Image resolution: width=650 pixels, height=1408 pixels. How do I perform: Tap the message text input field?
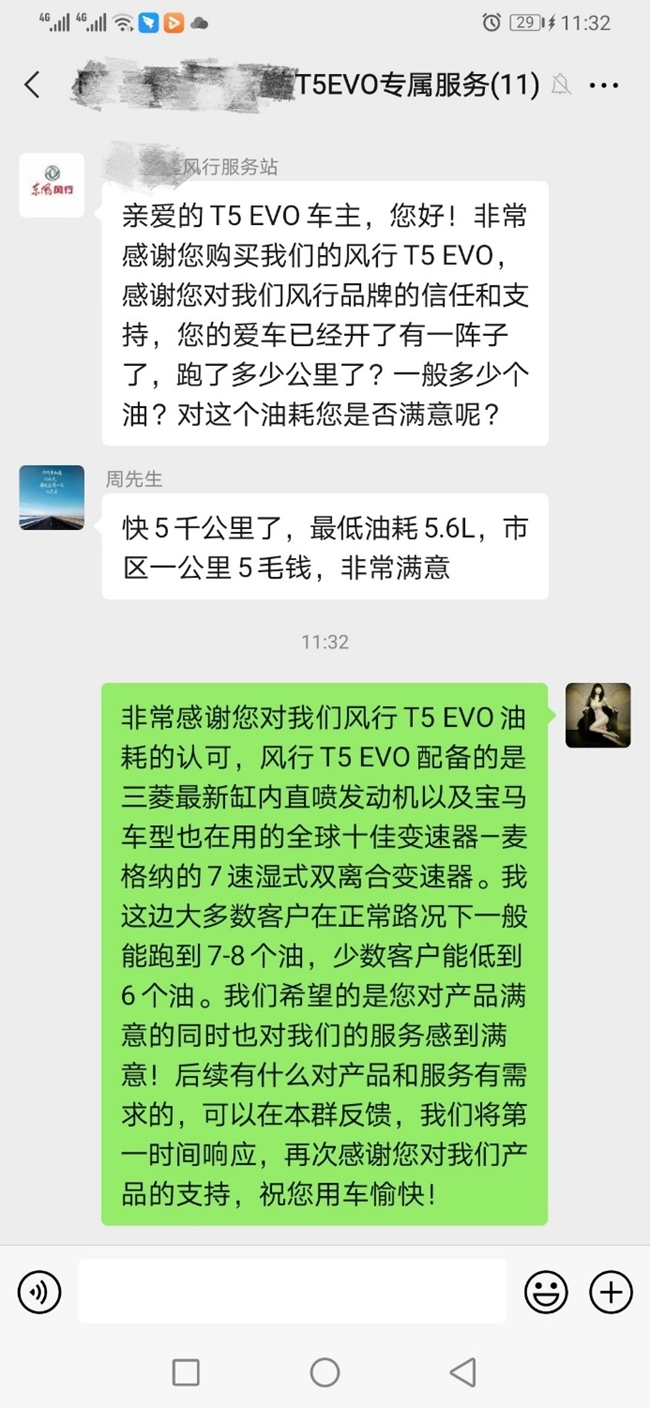click(292, 1291)
